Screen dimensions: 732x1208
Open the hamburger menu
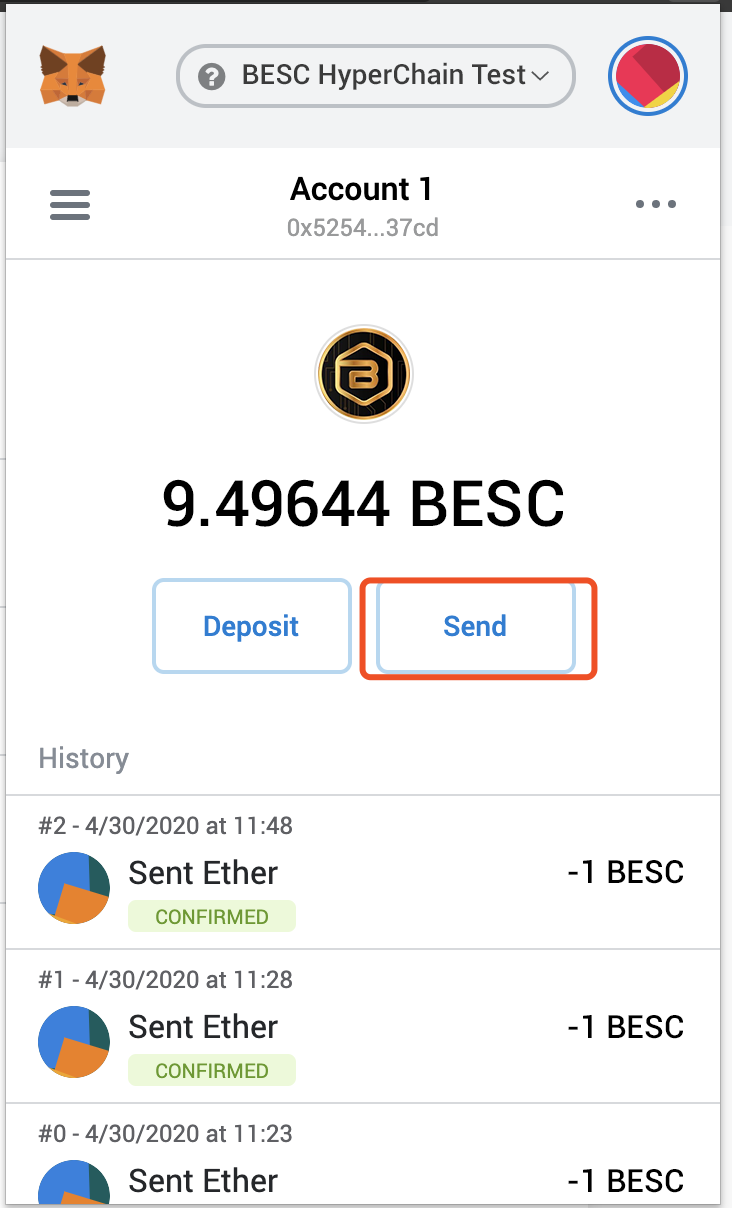(x=70, y=205)
